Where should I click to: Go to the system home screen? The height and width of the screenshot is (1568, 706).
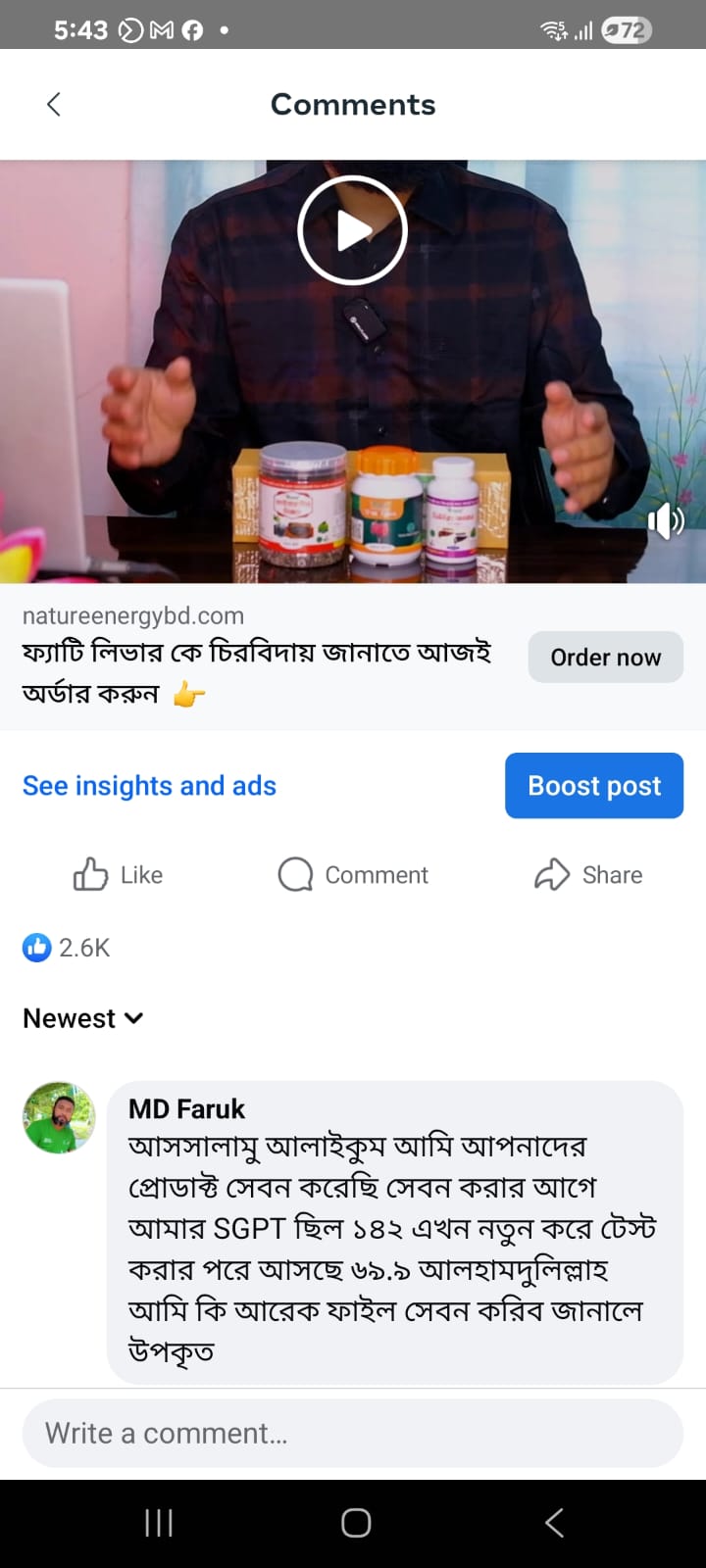coord(355,1522)
